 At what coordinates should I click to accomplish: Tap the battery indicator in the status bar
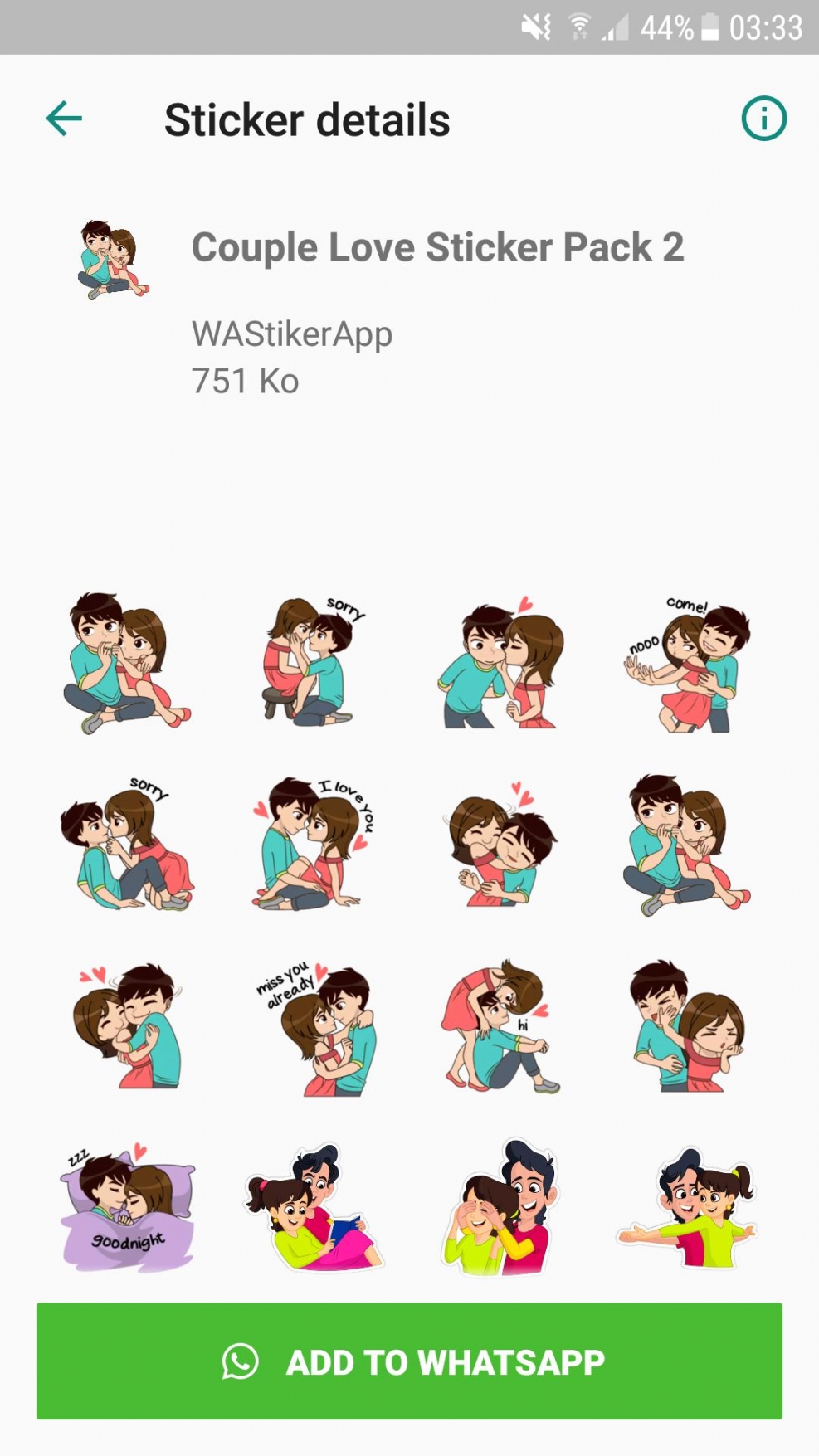709,27
